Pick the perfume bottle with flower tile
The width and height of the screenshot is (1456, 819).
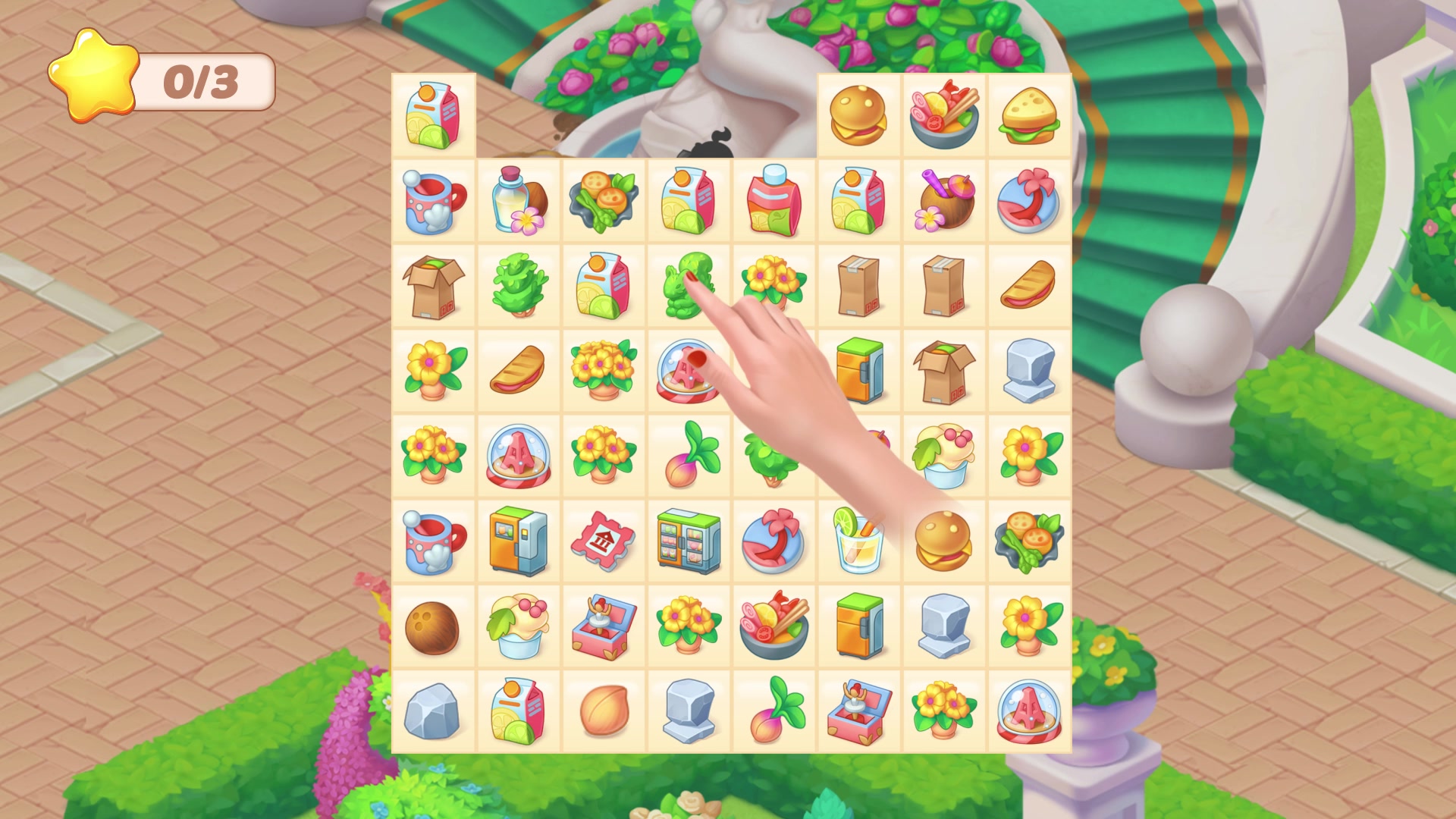pyautogui.click(x=519, y=201)
